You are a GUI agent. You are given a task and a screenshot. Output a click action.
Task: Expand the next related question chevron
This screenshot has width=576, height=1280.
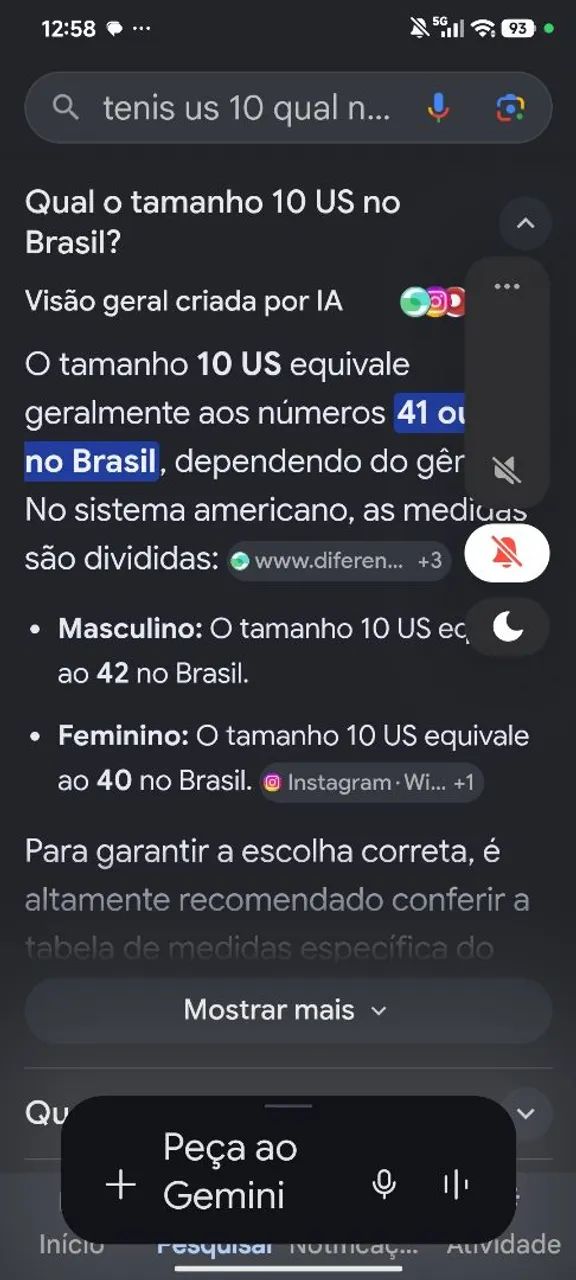pos(527,1112)
